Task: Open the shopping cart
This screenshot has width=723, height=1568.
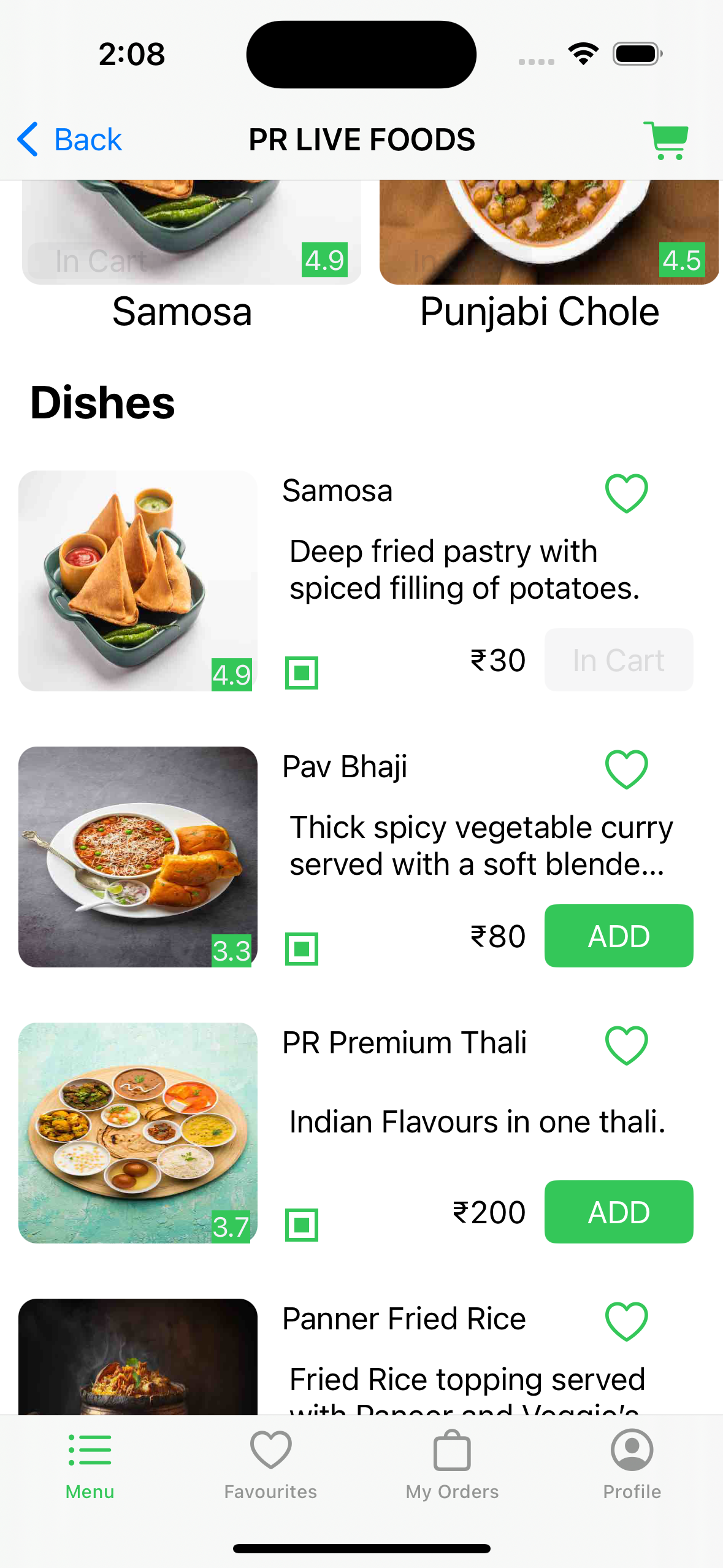Action: pyautogui.click(x=666, y=140)
